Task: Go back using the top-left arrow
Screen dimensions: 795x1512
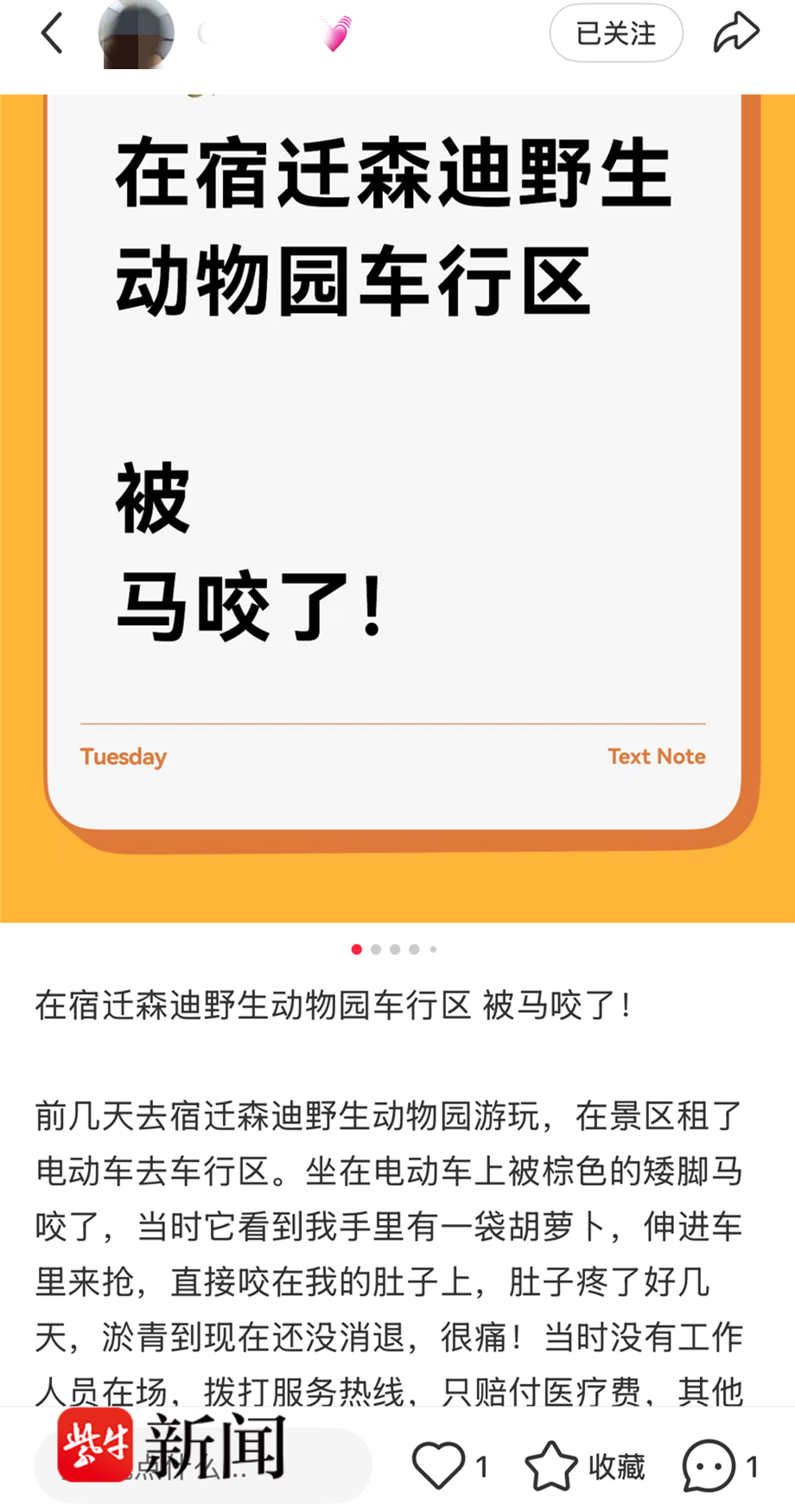Action: pyautogui.click(x=53, y=34)
